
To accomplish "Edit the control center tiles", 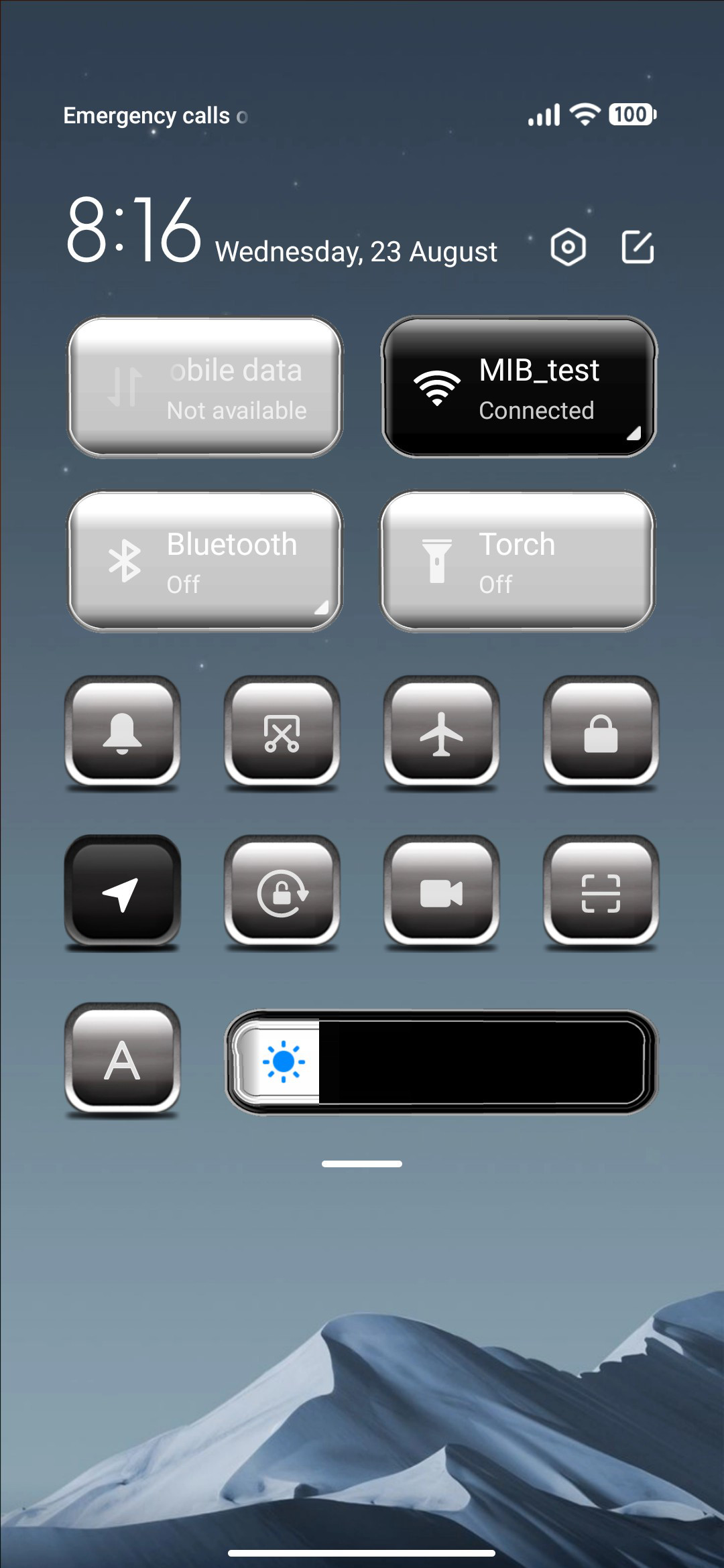I will point(638,247).
